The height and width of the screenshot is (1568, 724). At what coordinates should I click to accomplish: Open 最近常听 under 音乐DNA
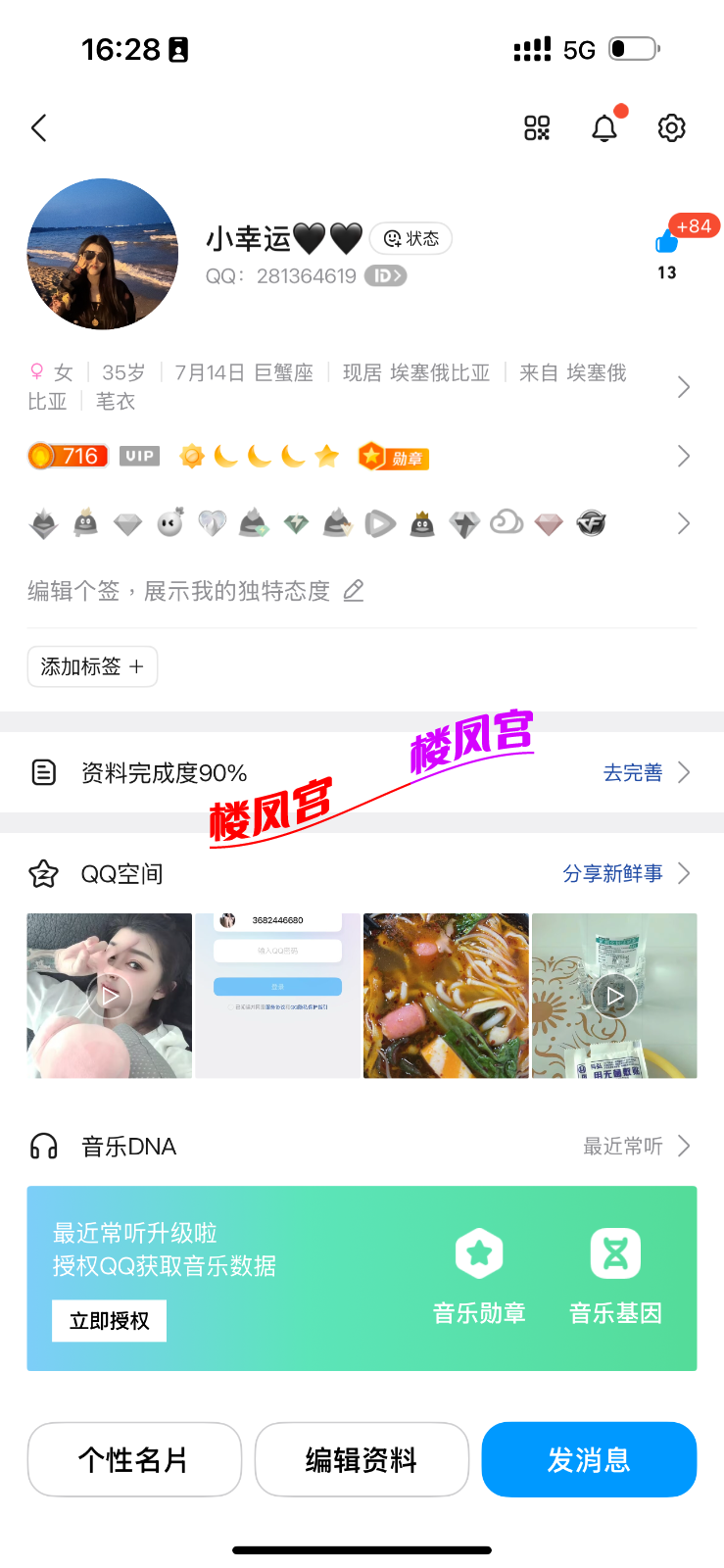pyautogui.click(x=636, y=1146)
